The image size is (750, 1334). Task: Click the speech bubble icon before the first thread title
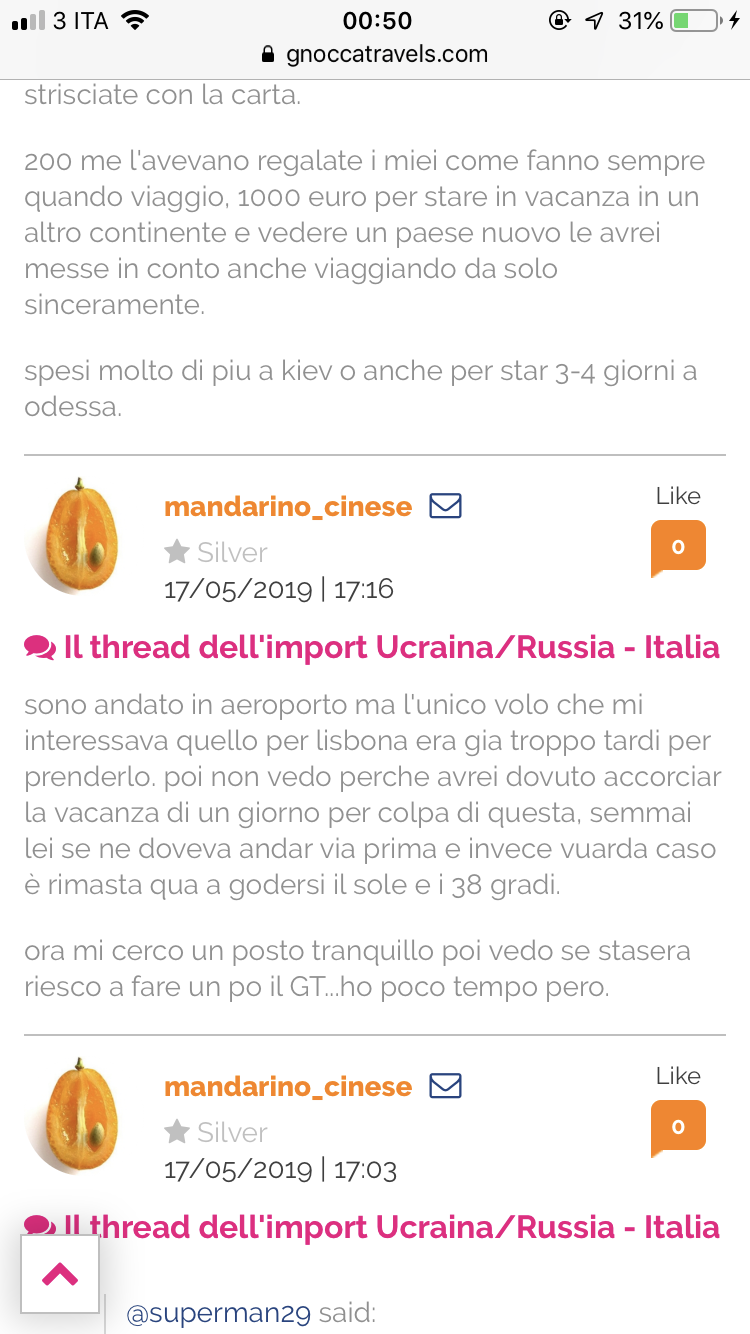(x=40, y=647)
